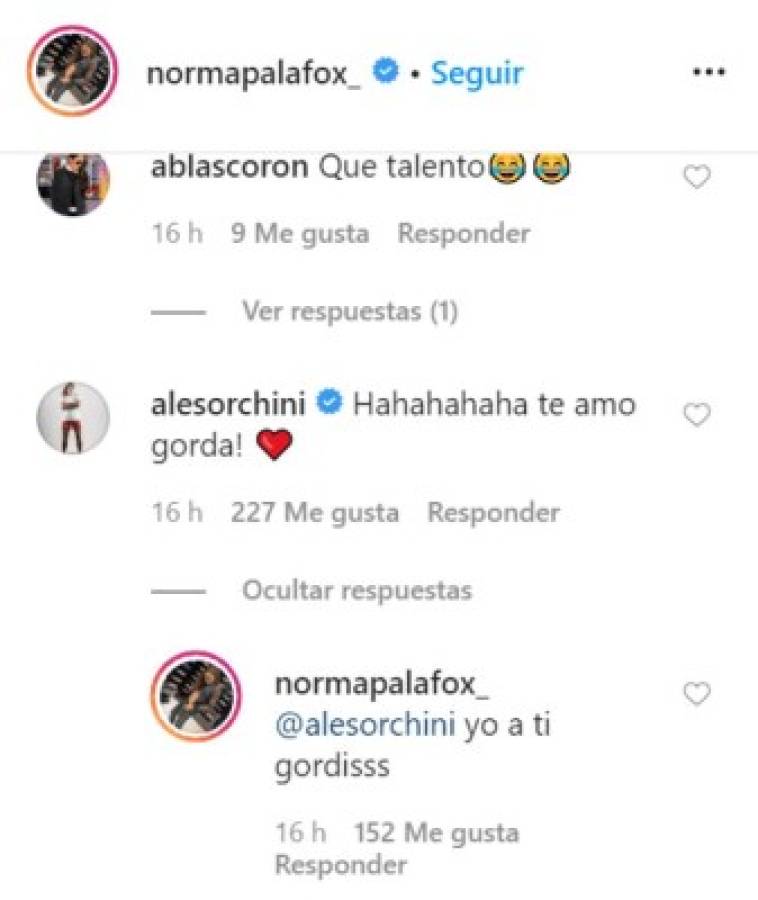Expand Ver respuestas (1)
Screen dimensions: 758x900
click(349, 312)
